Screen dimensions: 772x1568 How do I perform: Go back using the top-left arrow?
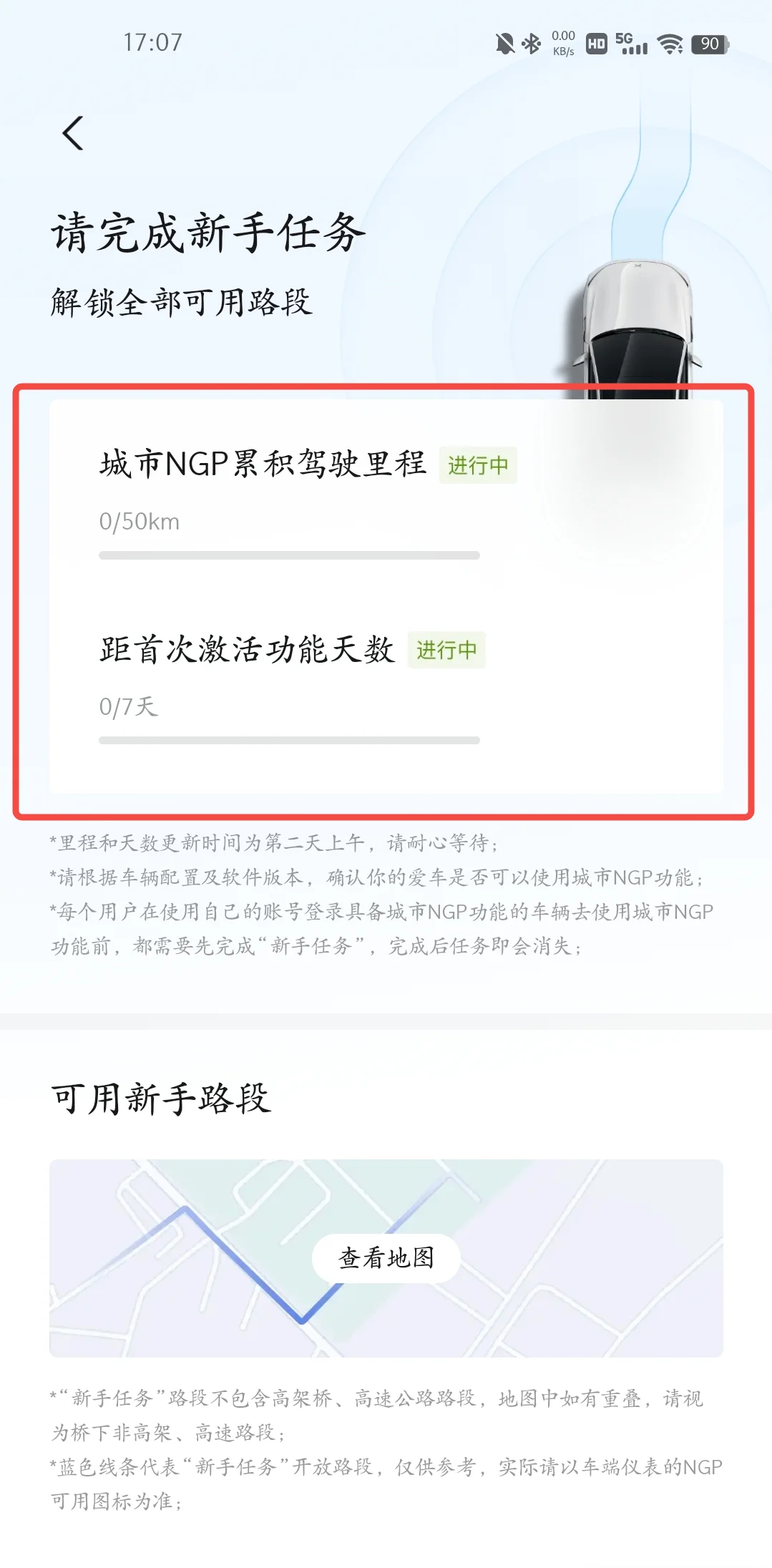point(73,133)
